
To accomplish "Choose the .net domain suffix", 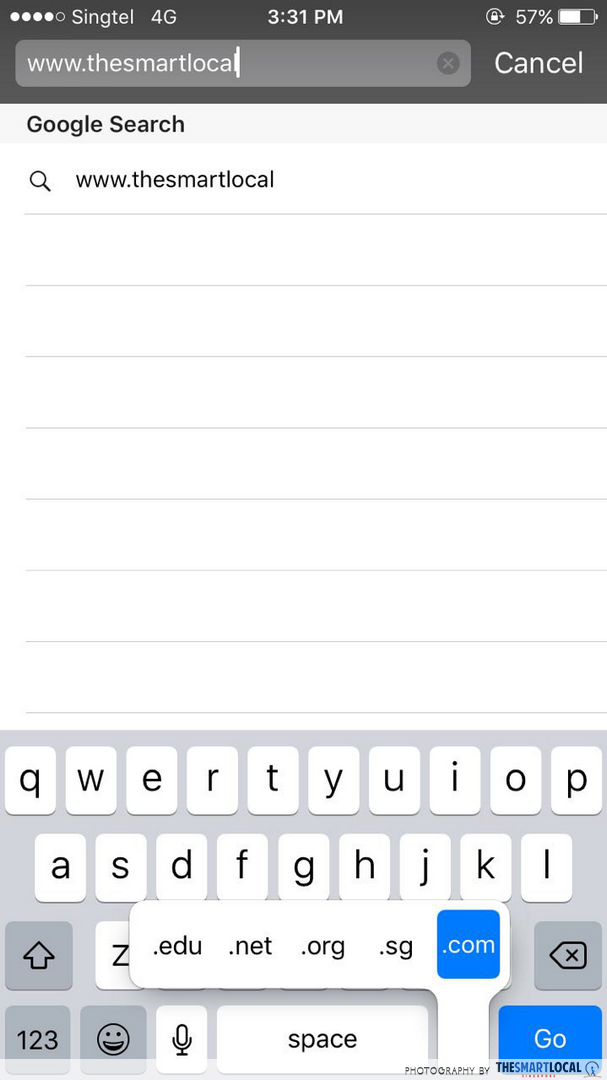I will (x=250, y=946).
